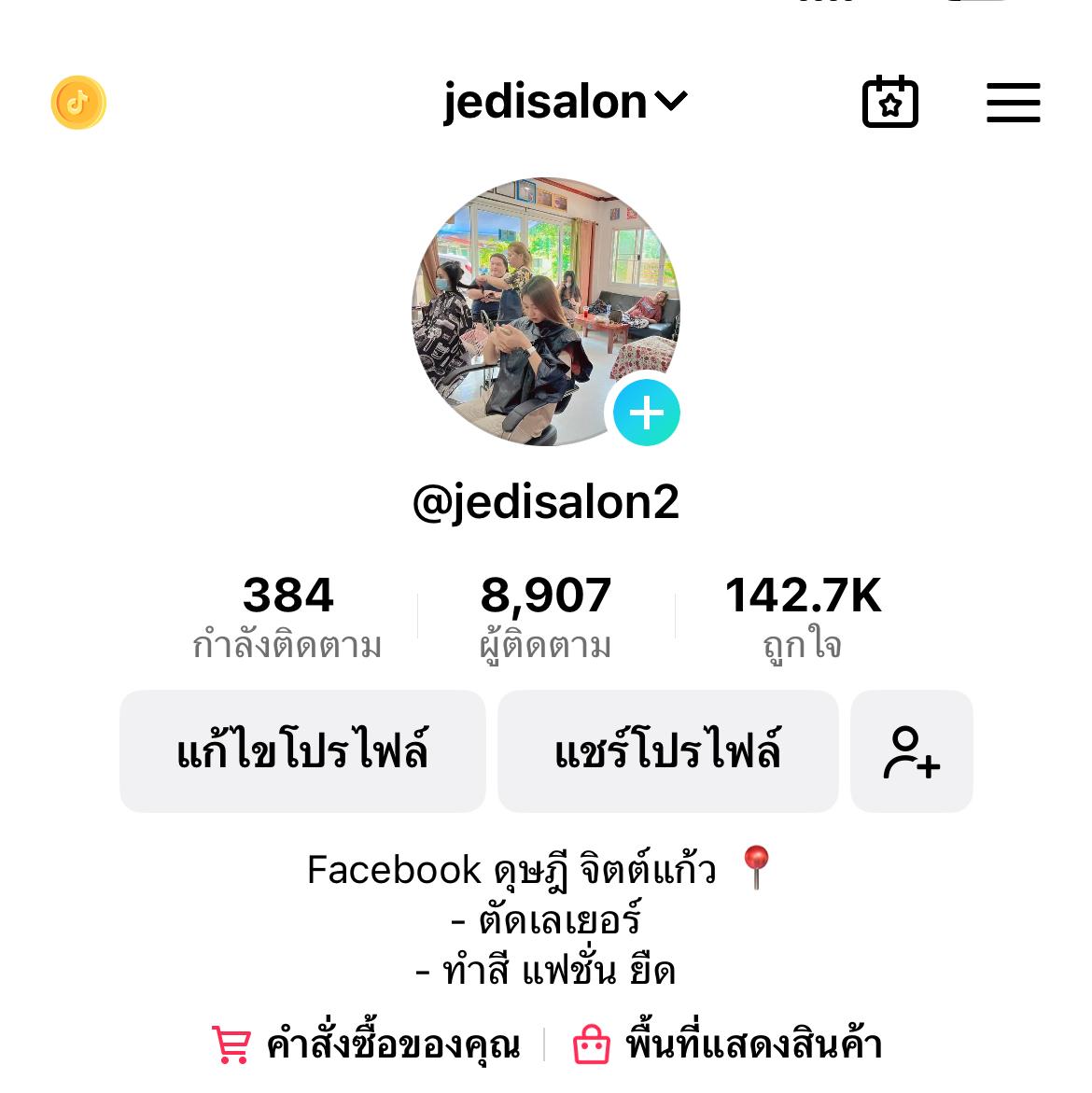Viewport: 1092px width, 1093px height.
Task: Tap the edit profile button
Action: pos(302,752)
